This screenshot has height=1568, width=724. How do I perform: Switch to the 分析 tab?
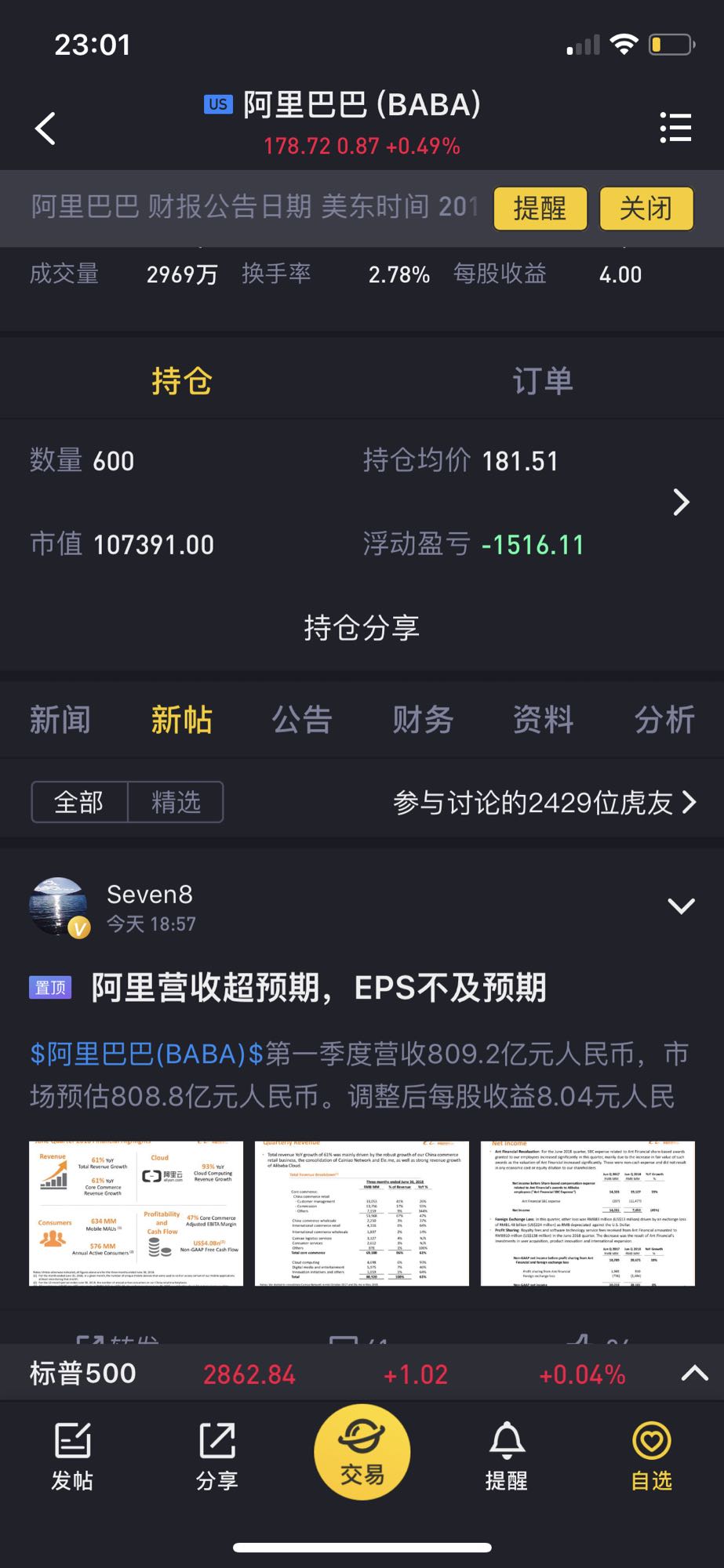click(664, 720)
